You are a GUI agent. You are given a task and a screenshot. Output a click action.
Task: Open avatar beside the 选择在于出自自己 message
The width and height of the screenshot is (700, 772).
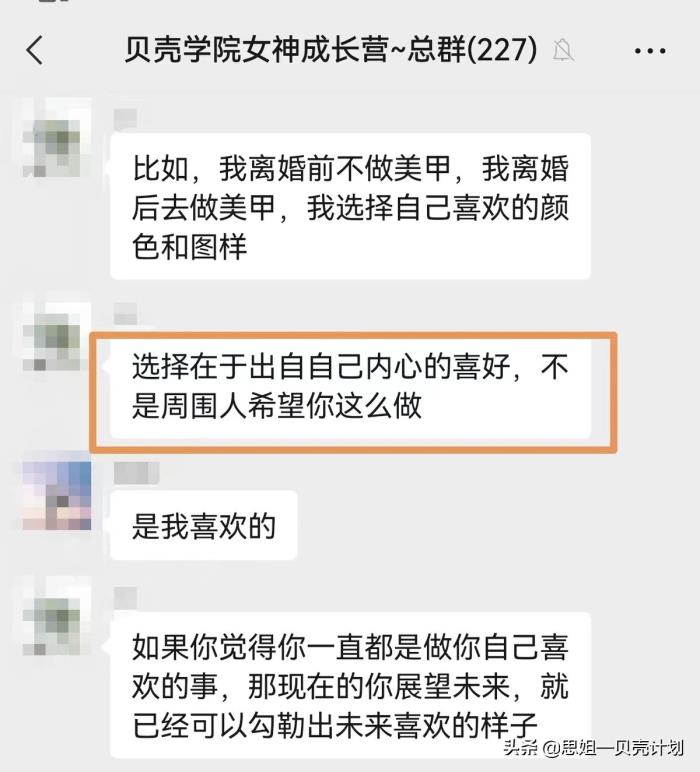tap(57, 339)
